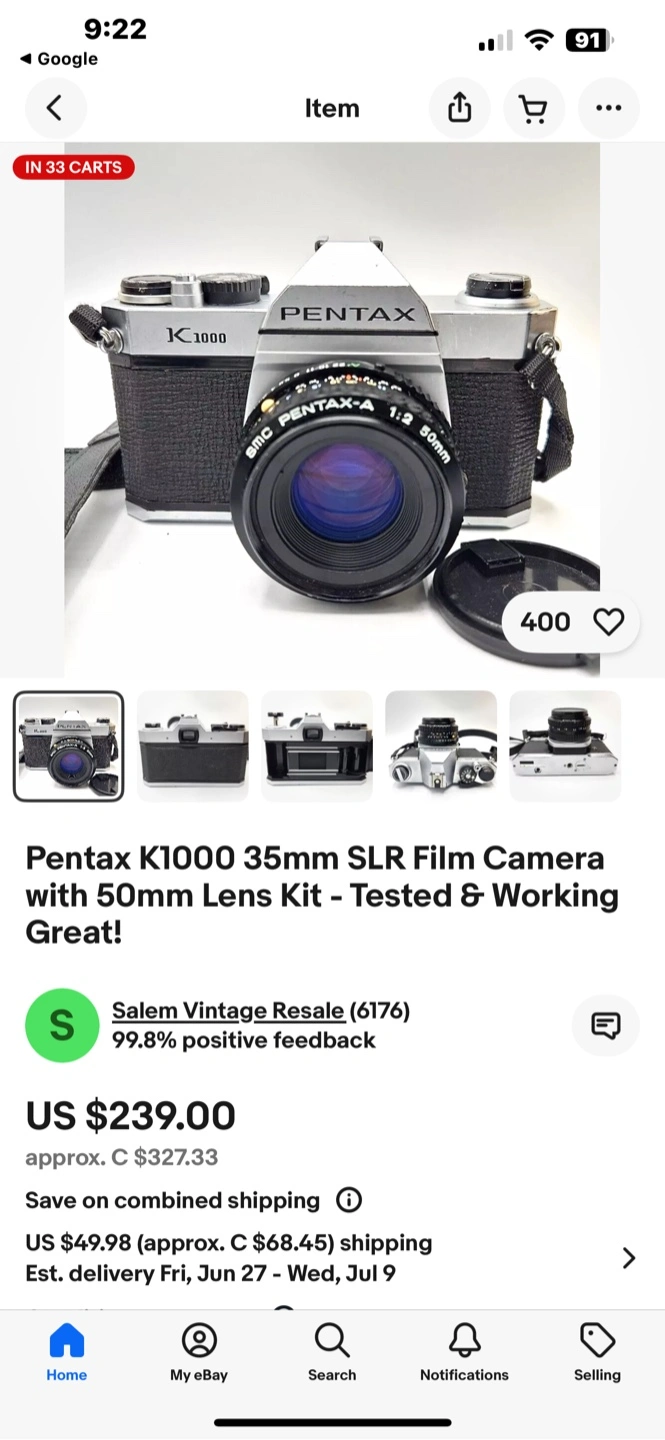Switch to the My eBay tab

pyautogui.click(x=199, y=1352)
